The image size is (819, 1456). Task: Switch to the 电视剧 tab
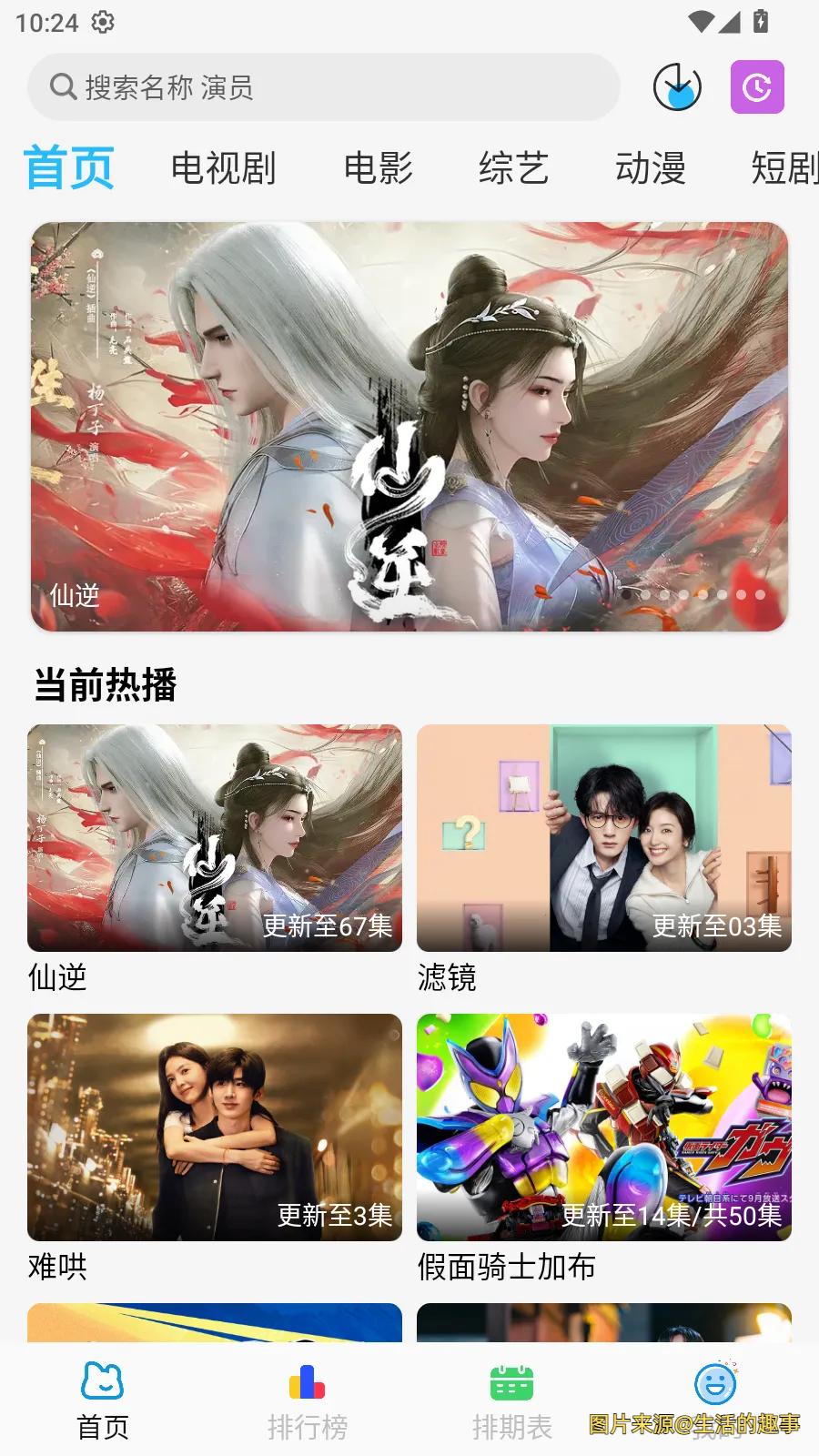tap(226, 168)
